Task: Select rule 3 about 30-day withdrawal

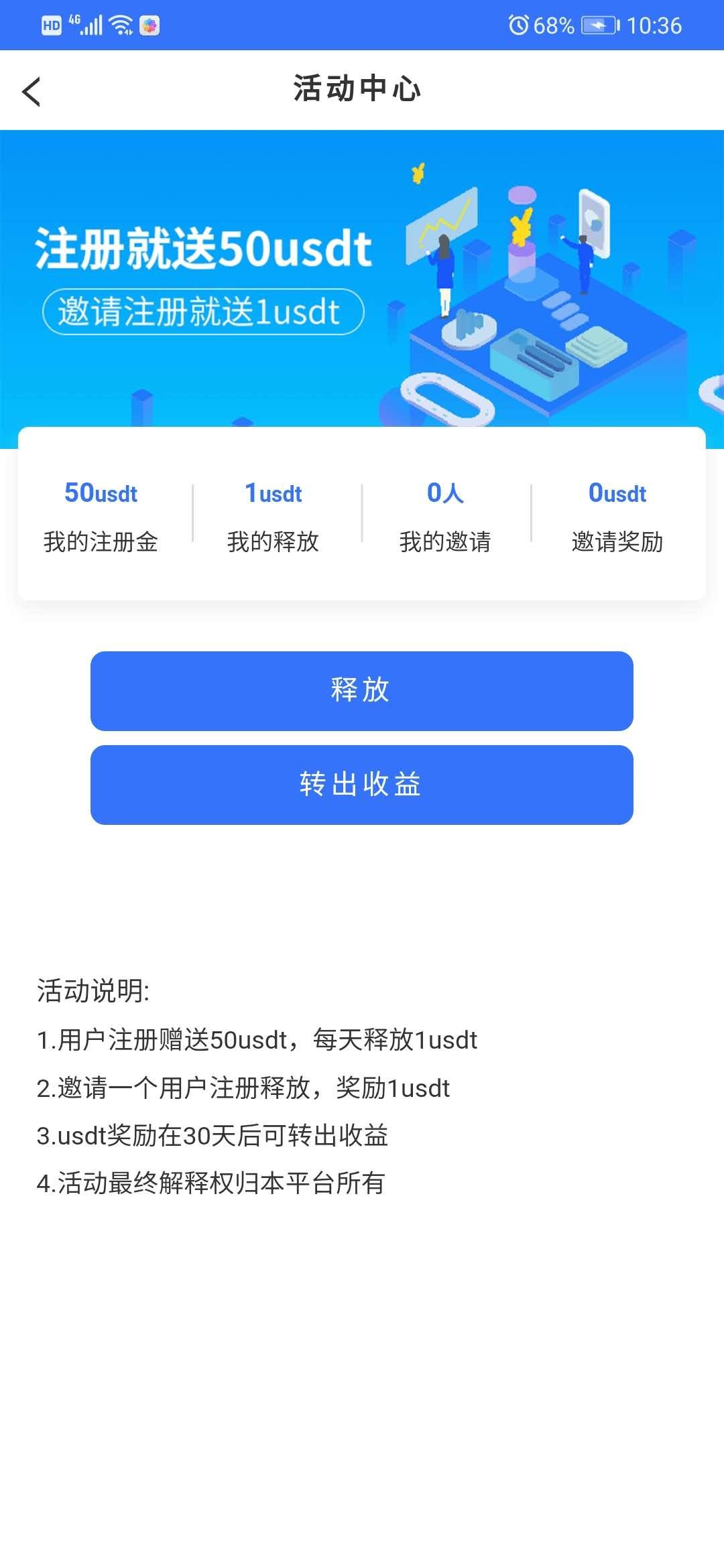Action: click(x=215, y=1136)
